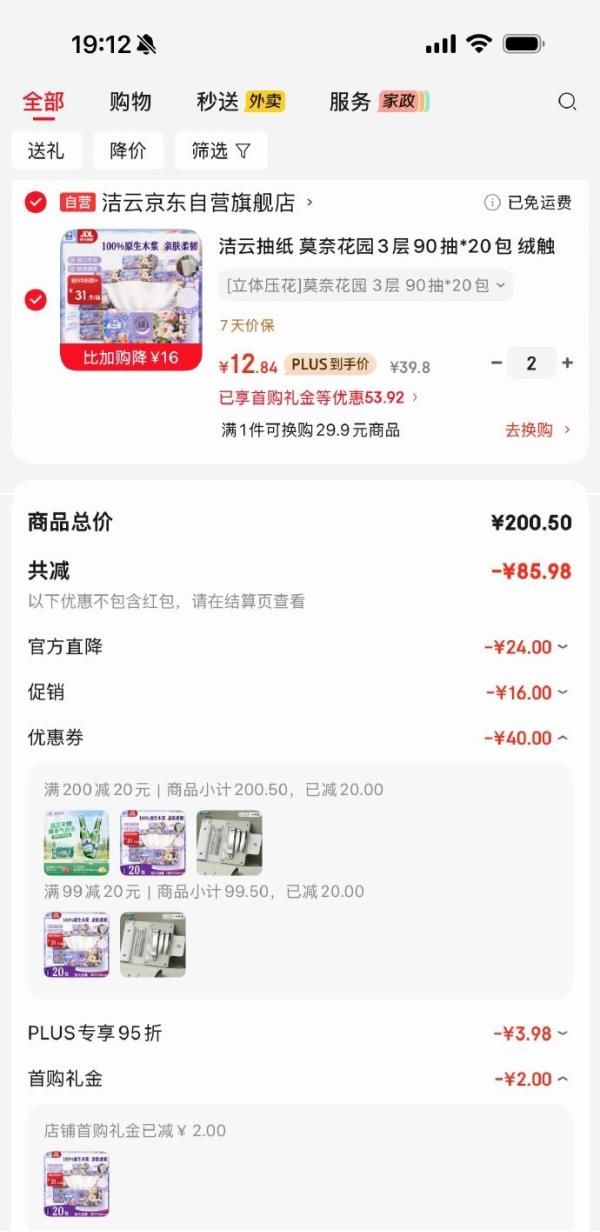Select the 全部 tab
The width and height of the screenshot is (600, 1232).
pos(43,101)
